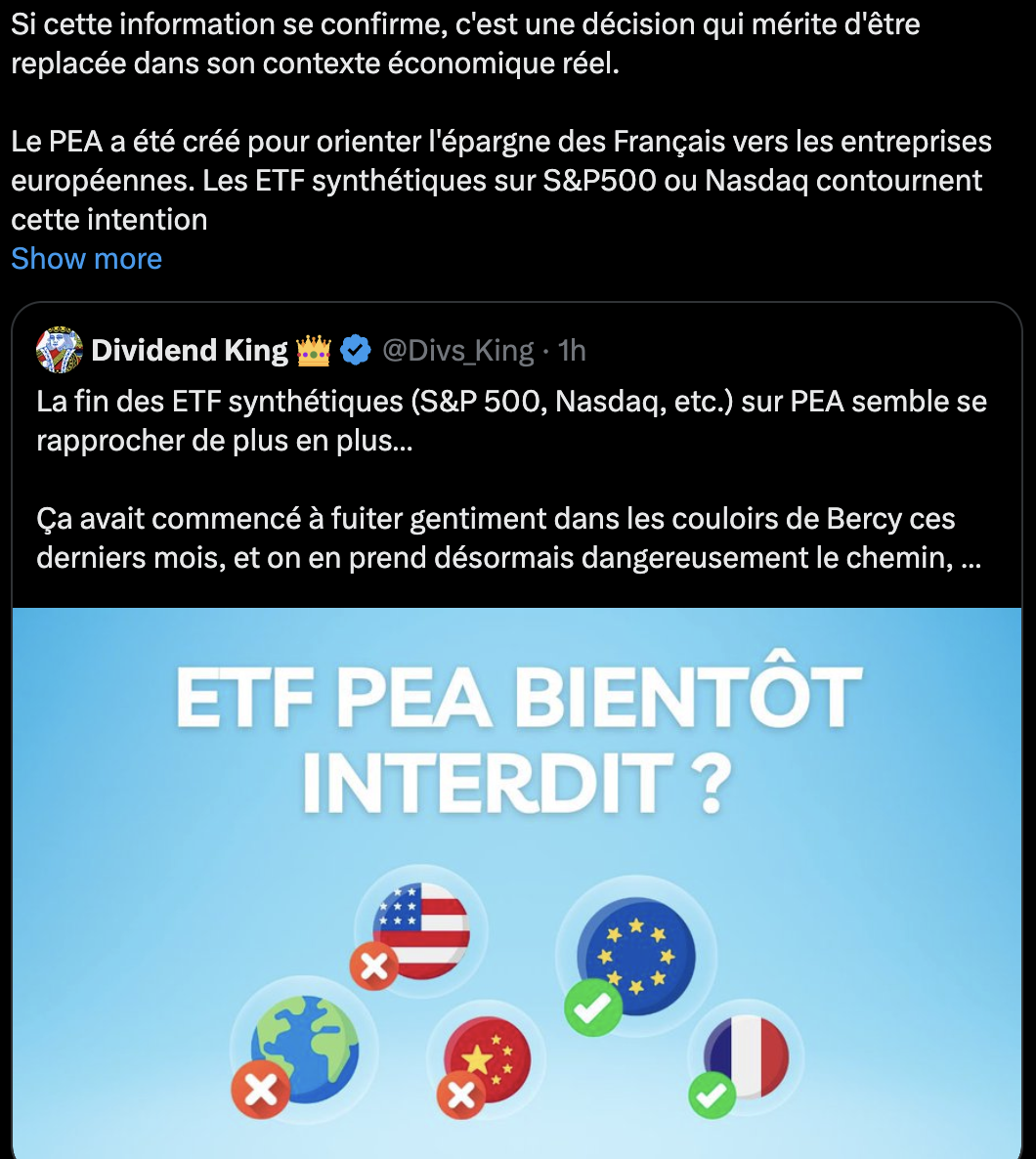1036x1159 pixels.
Task: Open the quoted Dividend King post
Action: click(509, 479)
